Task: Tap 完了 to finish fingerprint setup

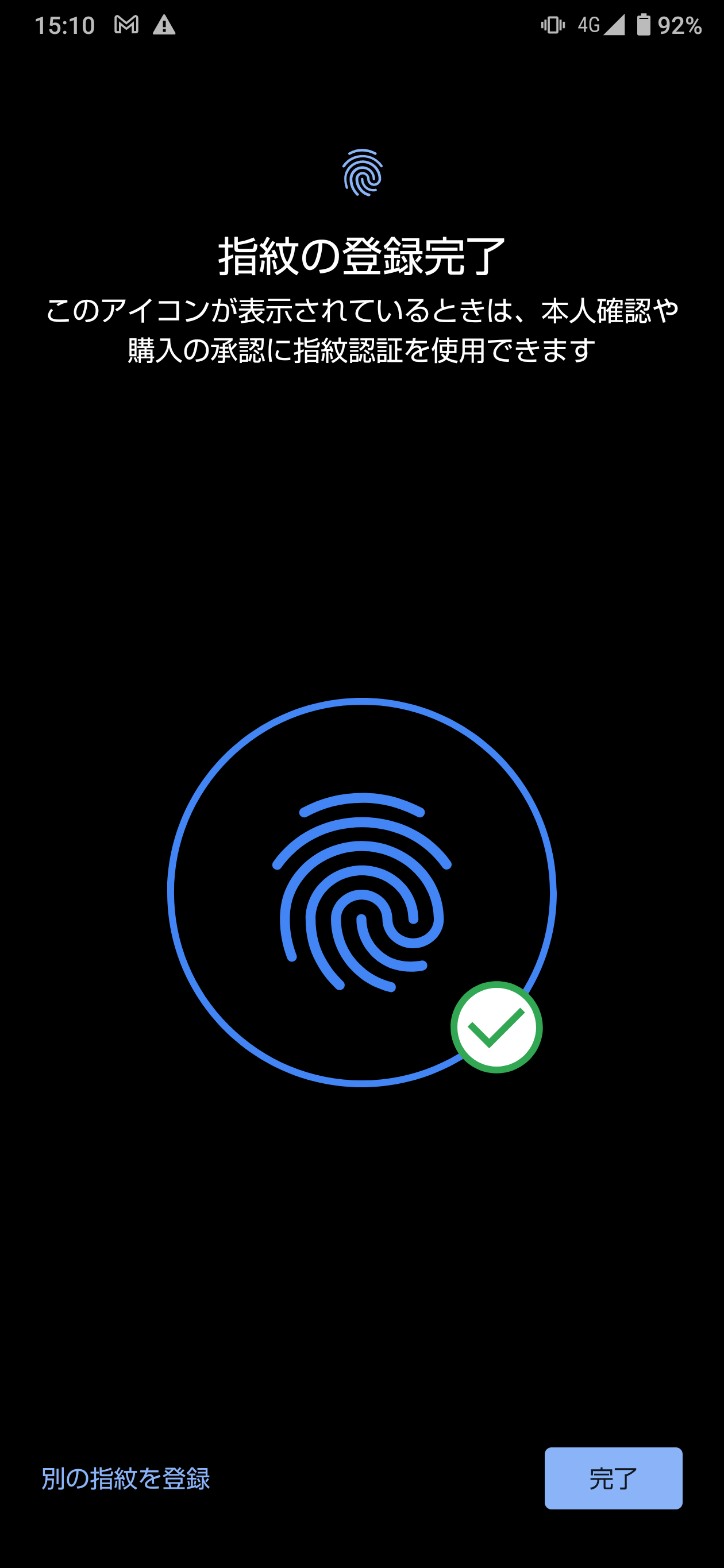Action: 613,1478
